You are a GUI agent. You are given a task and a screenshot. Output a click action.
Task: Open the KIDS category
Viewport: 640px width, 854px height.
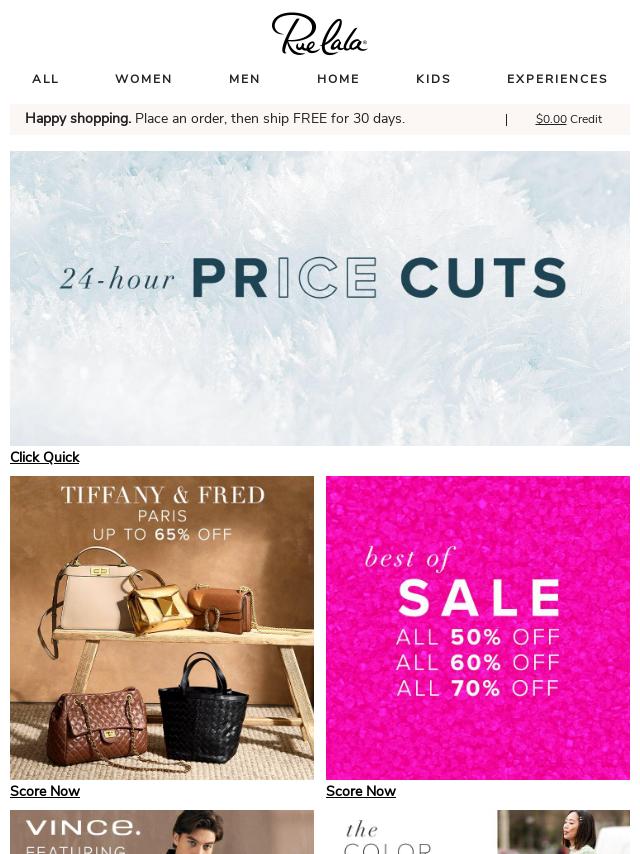[433, 79]
